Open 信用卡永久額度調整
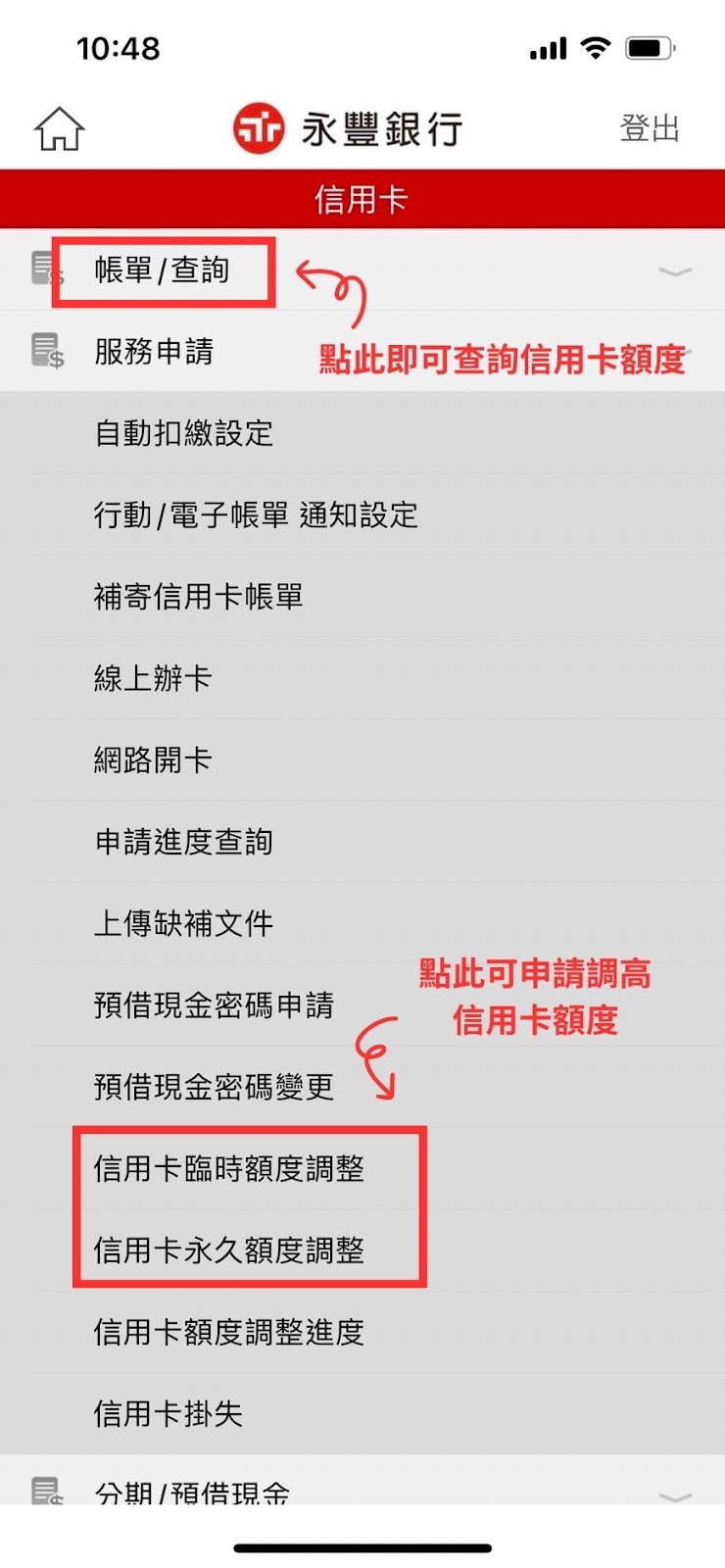This screenshot has width=725, height=1568. pos(362,1249)
